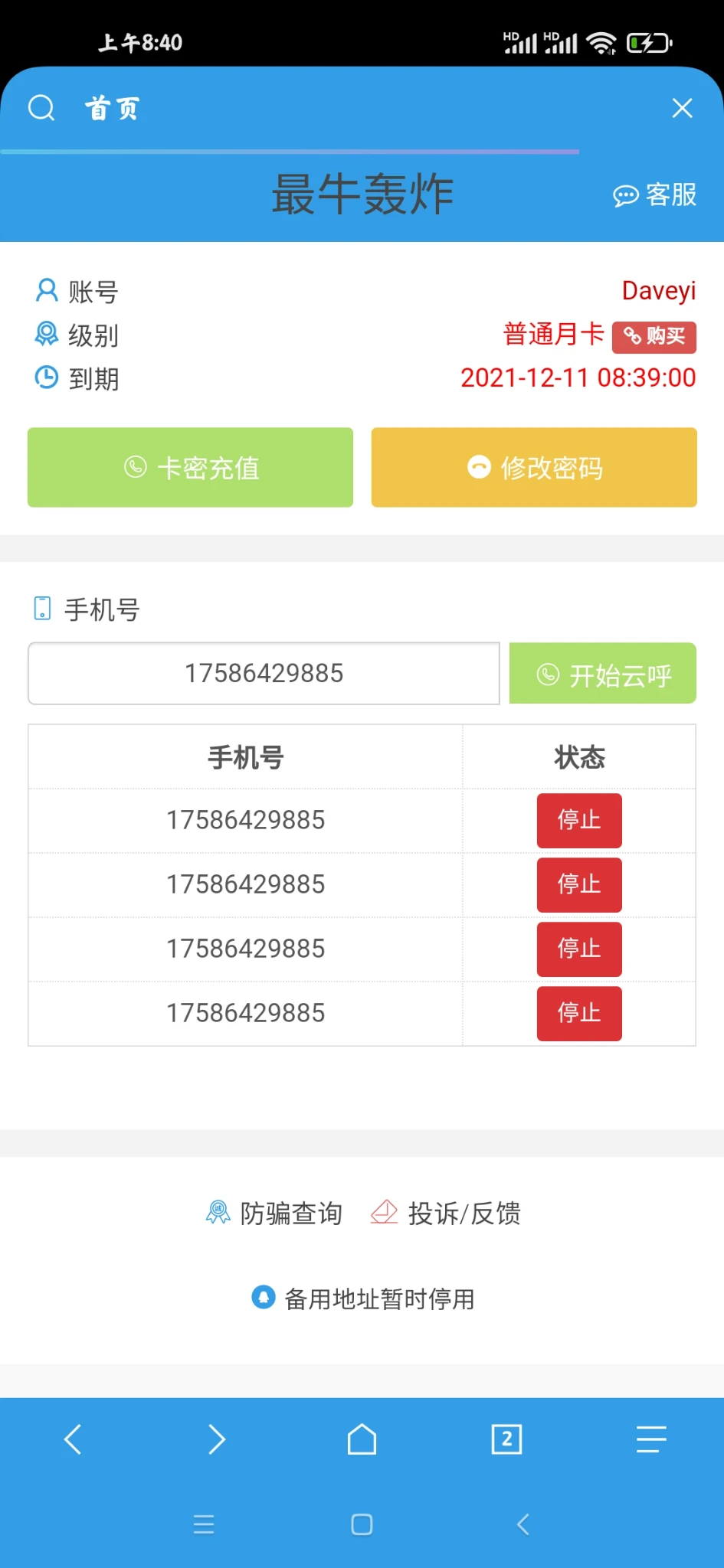Contact 客服 customer service
724x1568 pixels.
pos(655,195)
